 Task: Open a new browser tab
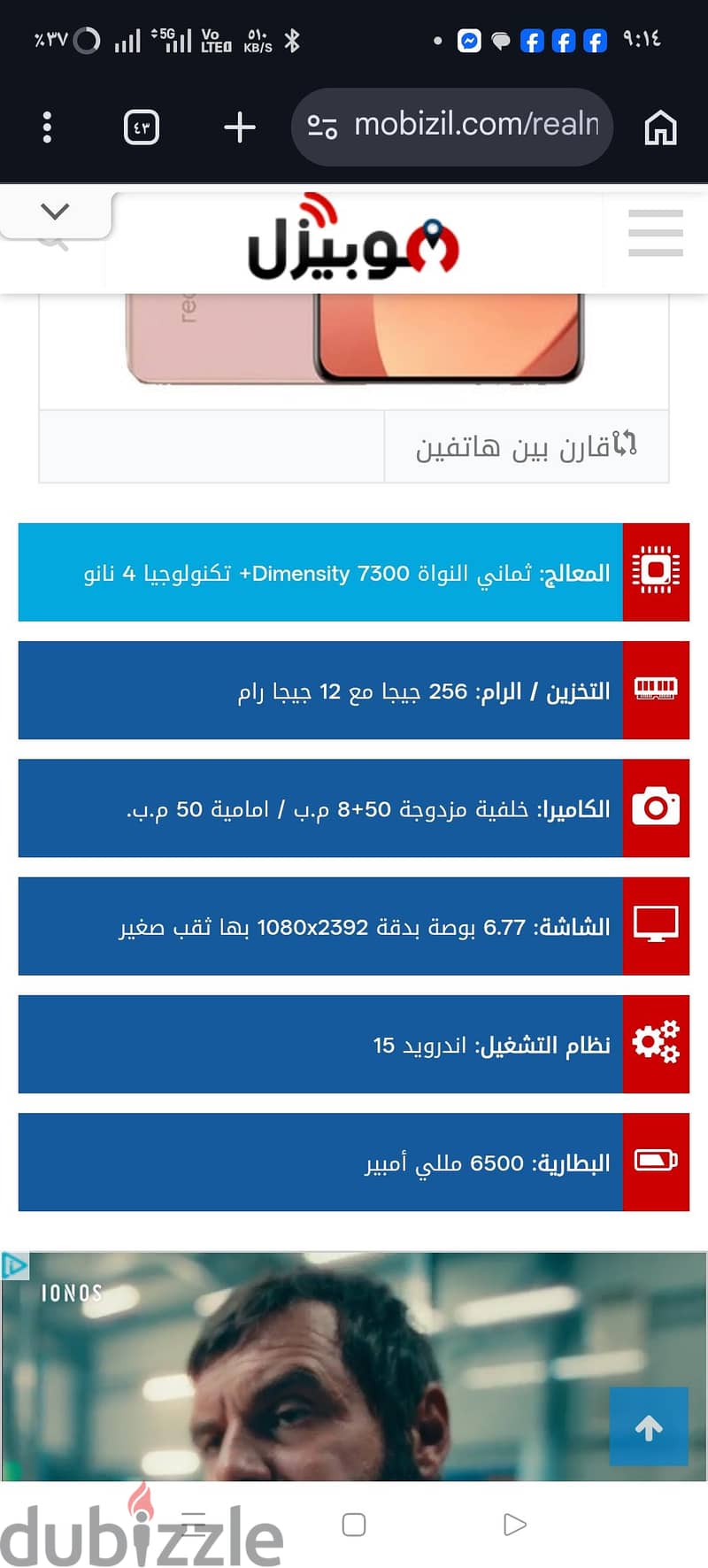pyautogui.click(x=239, y=127)
